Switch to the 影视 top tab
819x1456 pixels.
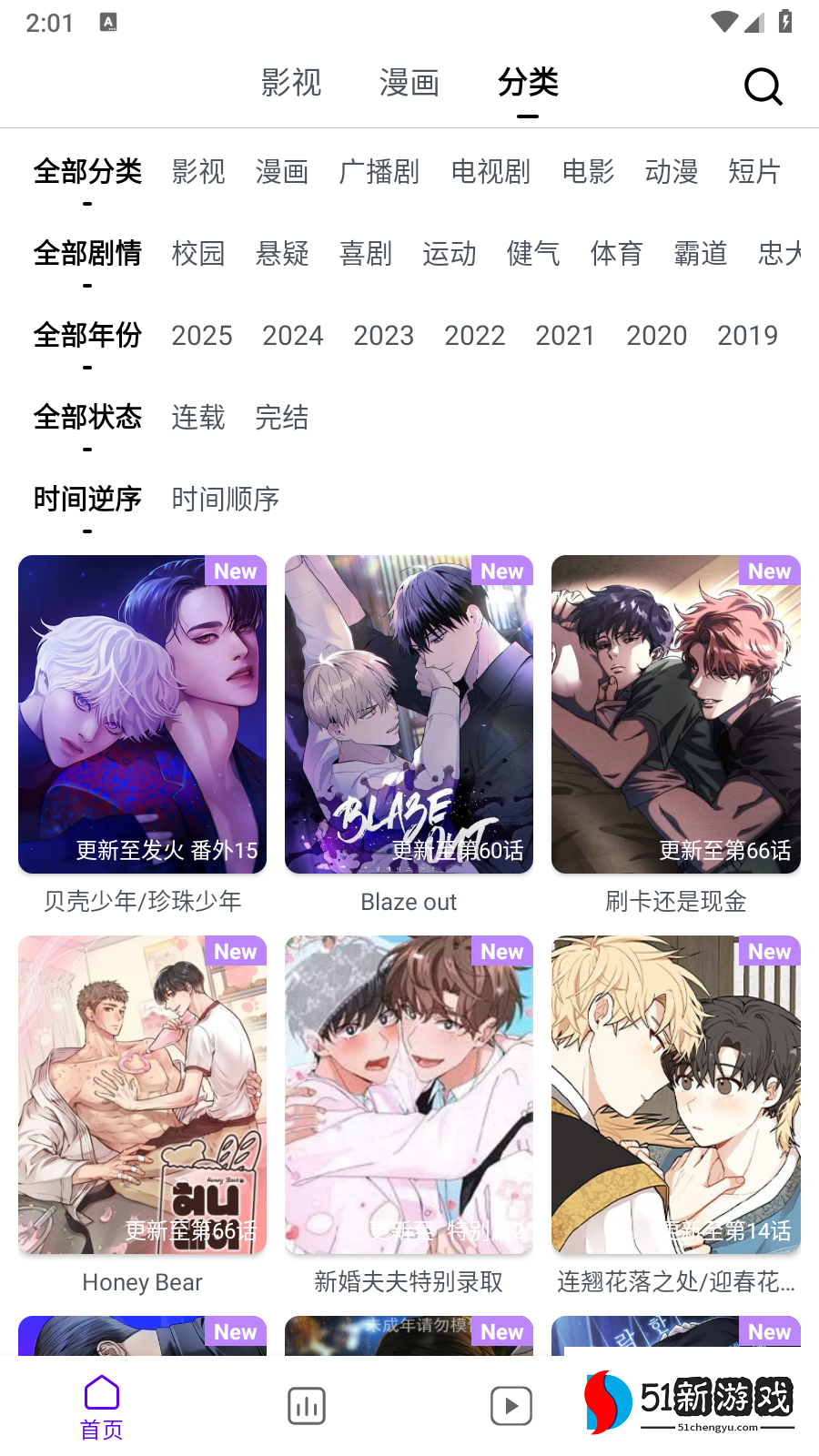291,83
